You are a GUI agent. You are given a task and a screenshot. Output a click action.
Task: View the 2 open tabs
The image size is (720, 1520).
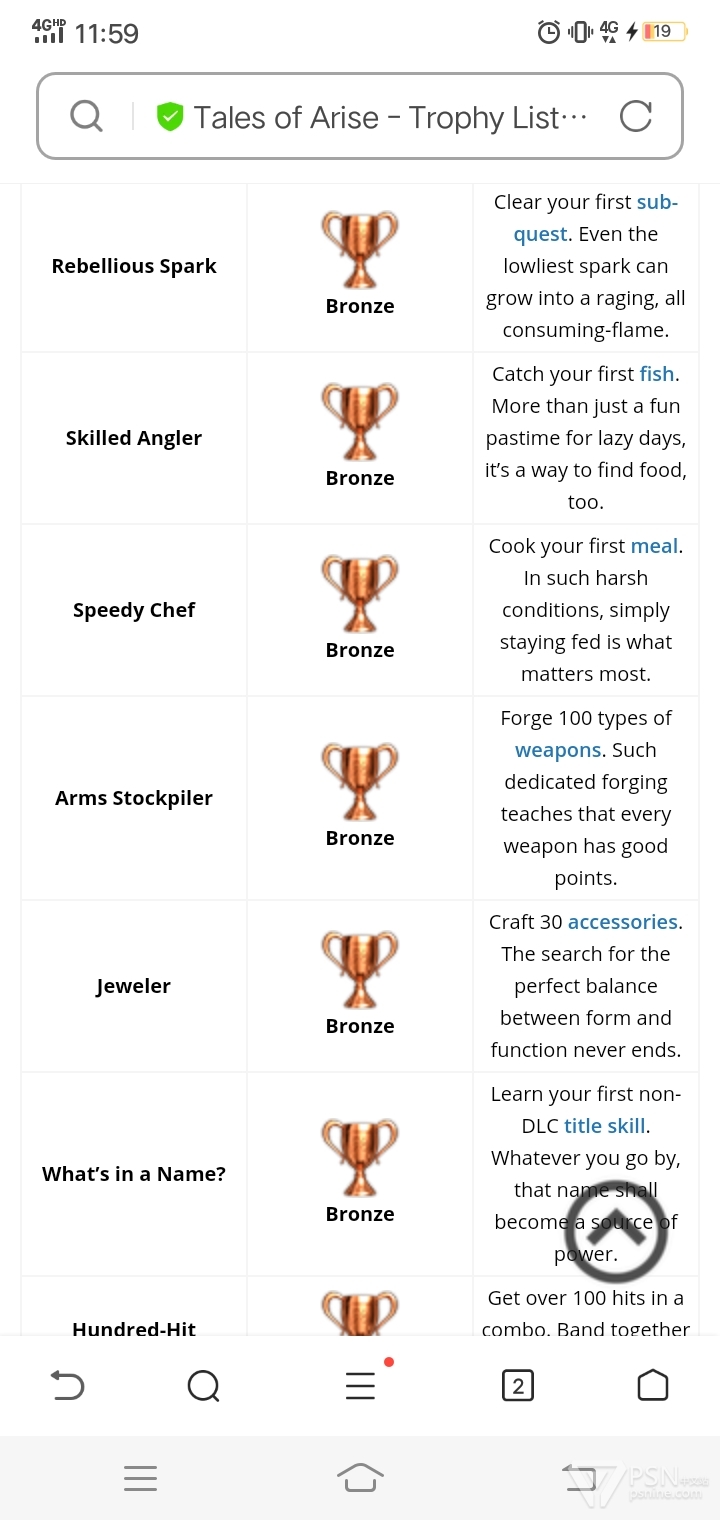[517, 1385]
